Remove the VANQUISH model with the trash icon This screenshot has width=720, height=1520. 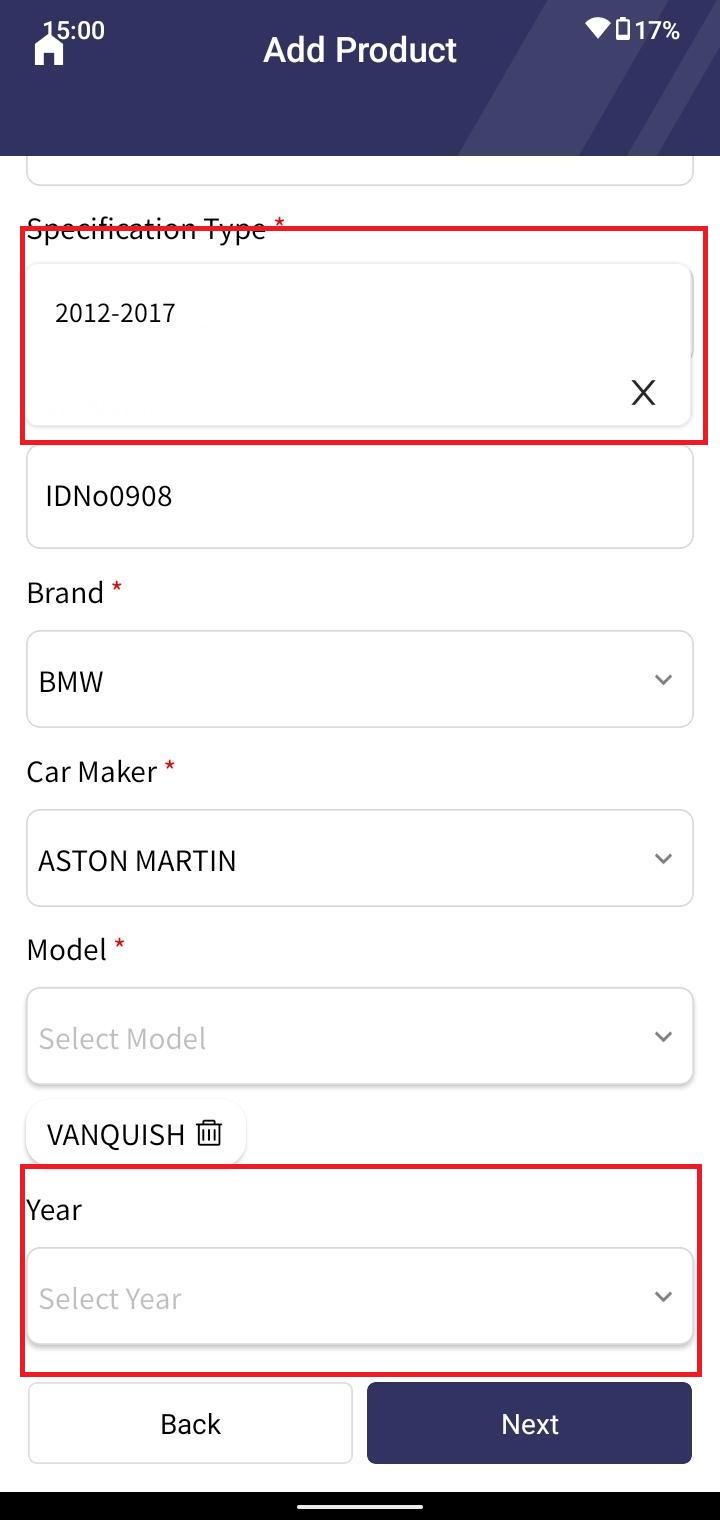[x=209, y=1133]
